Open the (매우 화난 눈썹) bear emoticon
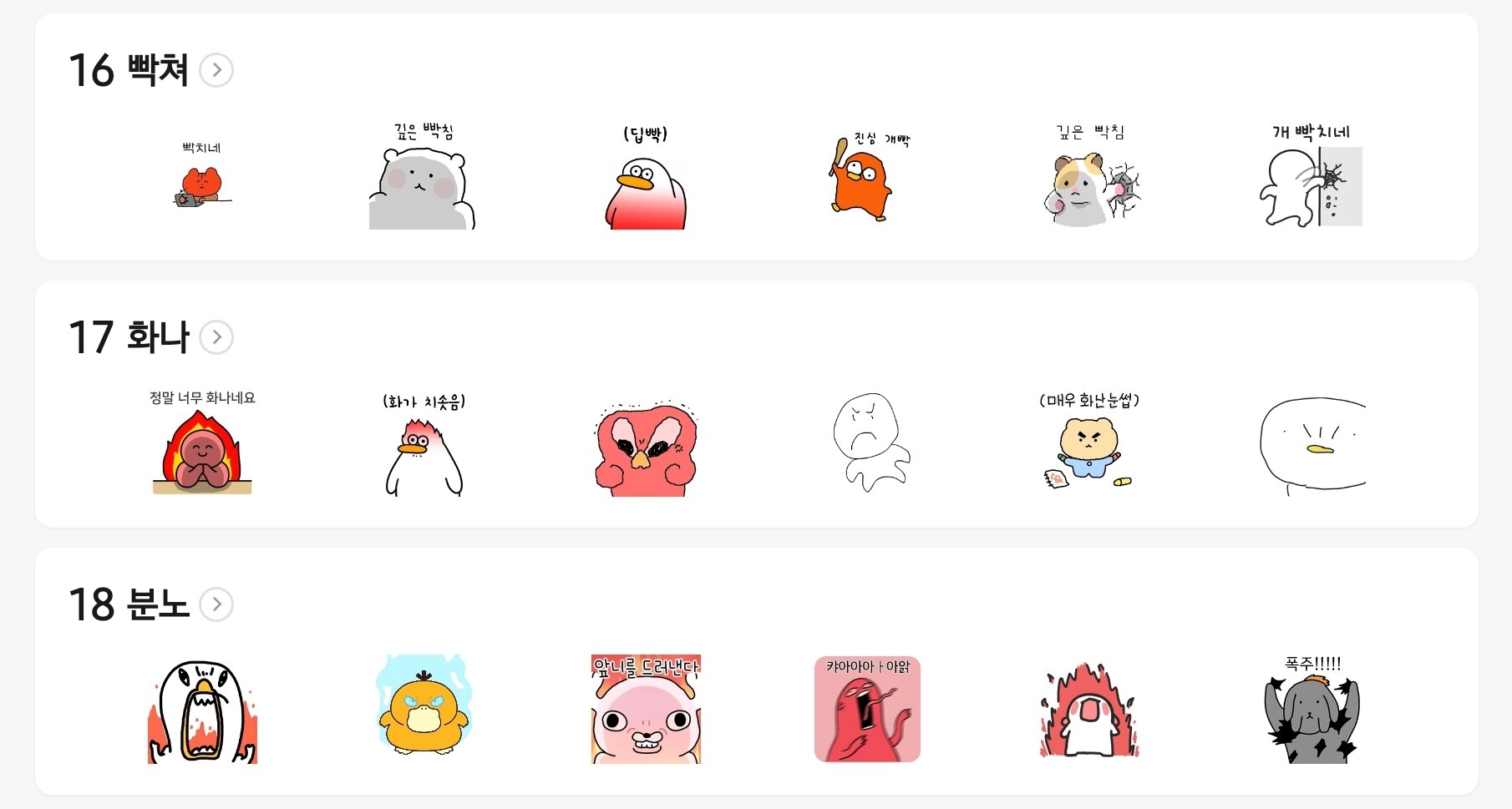Viewport: 1512px width, 809px height. [x=1088, y=442]
